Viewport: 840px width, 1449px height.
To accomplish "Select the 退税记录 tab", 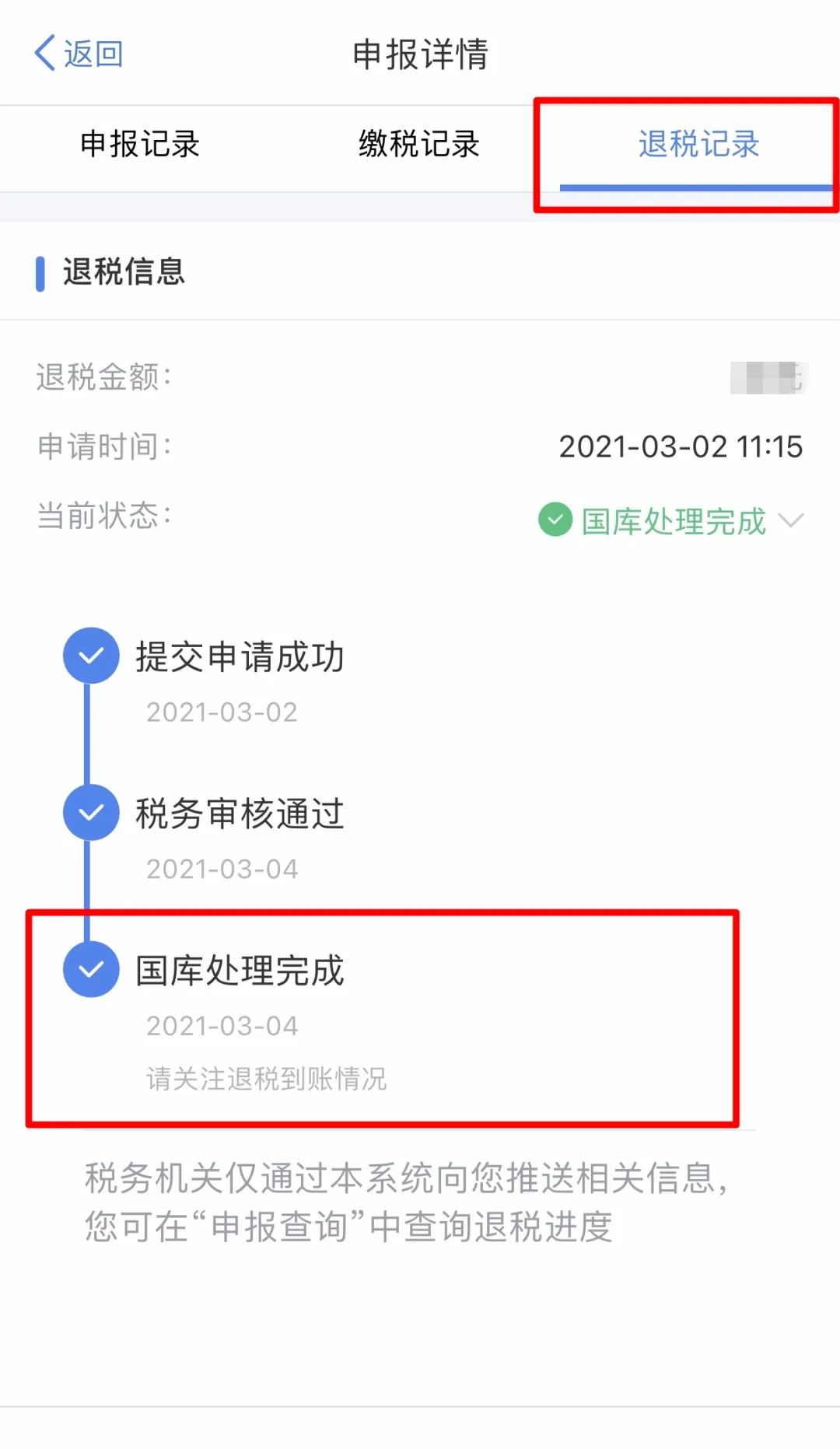I will pos(699,144).
